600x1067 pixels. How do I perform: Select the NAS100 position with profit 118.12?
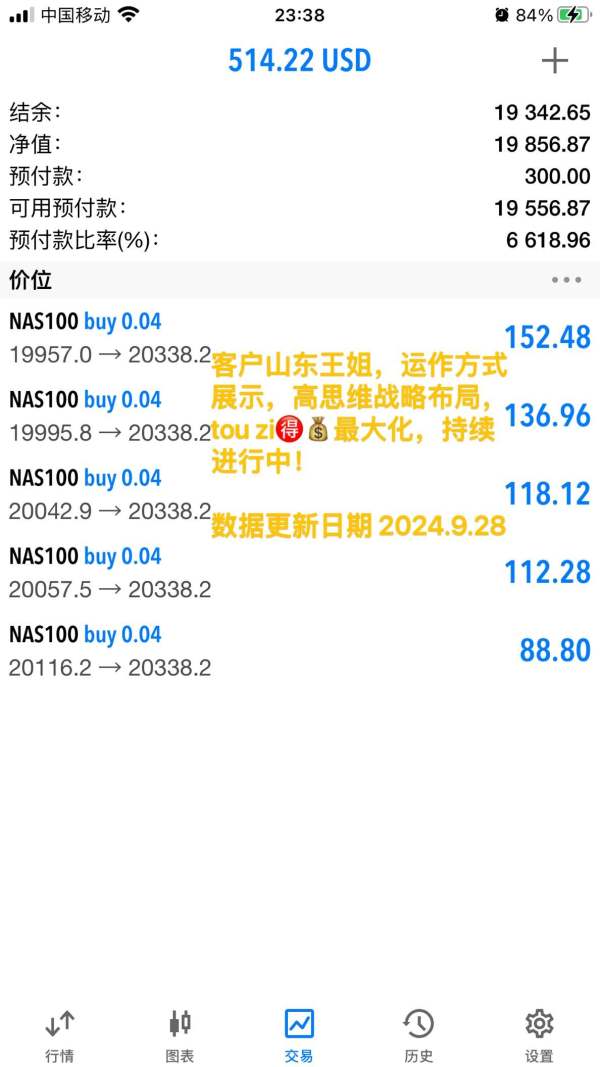300,494
